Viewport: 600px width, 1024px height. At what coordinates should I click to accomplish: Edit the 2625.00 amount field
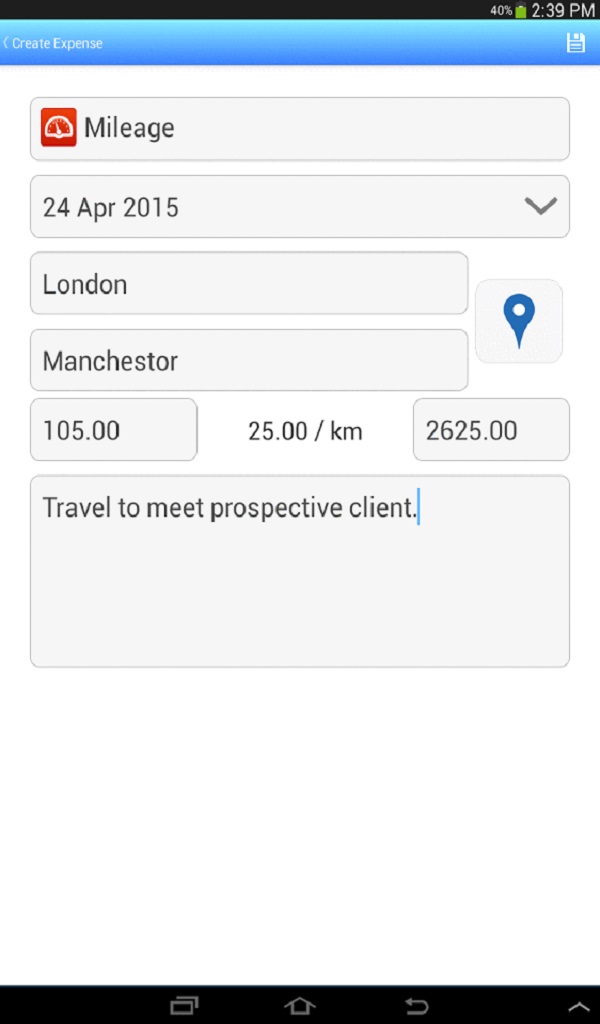(491, 430)
